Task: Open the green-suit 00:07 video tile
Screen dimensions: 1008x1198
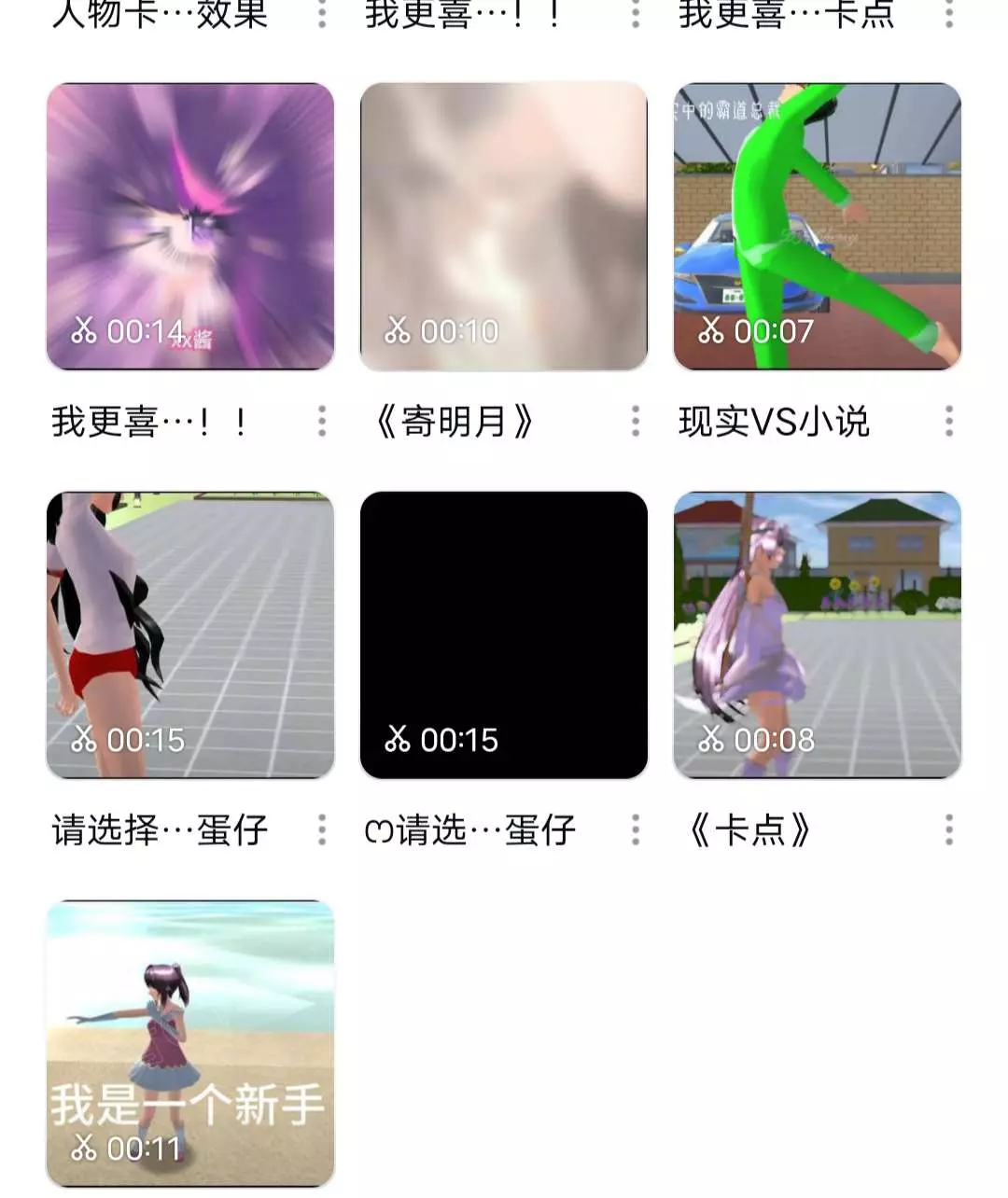Action: coord(818,227)
